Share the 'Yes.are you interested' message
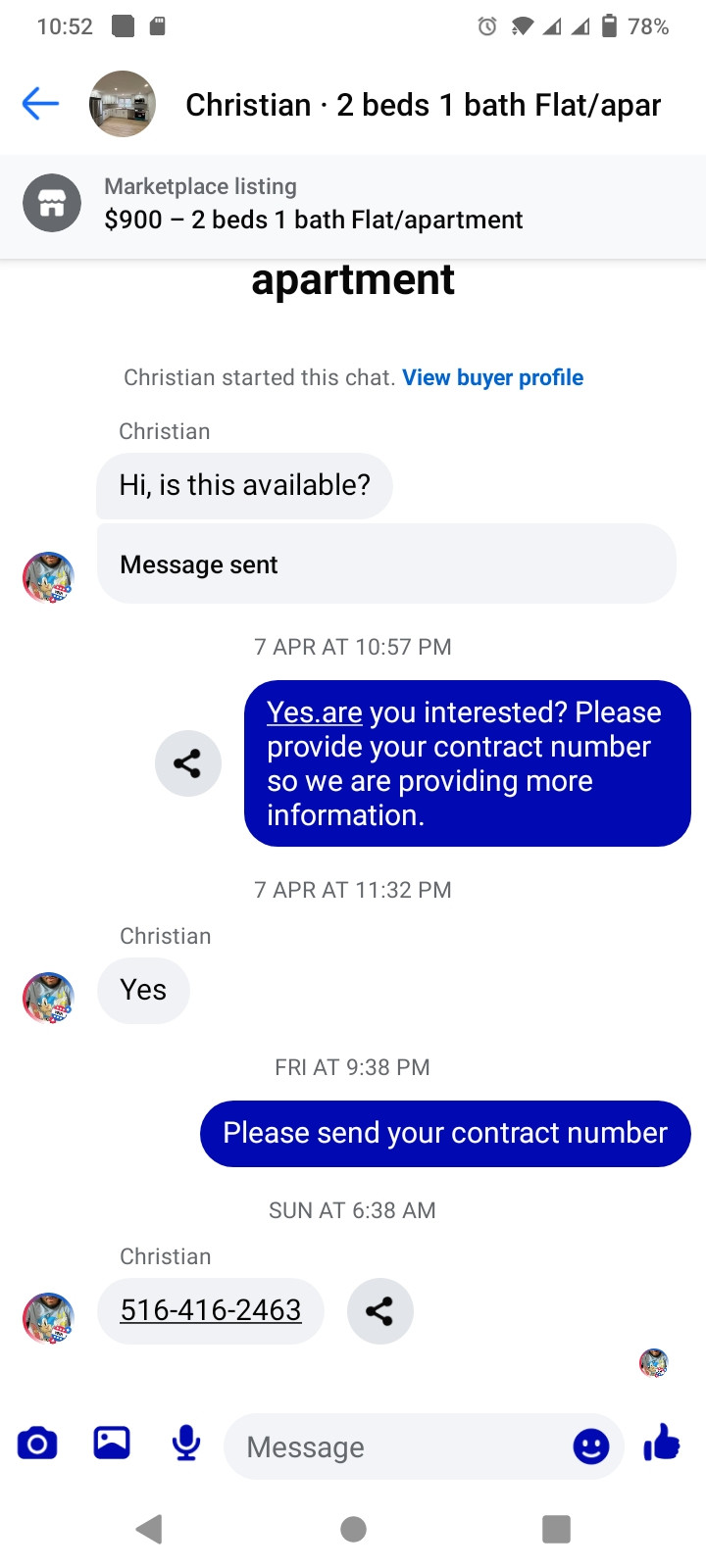The image size is (706, 1568). [x=187, y=763]
